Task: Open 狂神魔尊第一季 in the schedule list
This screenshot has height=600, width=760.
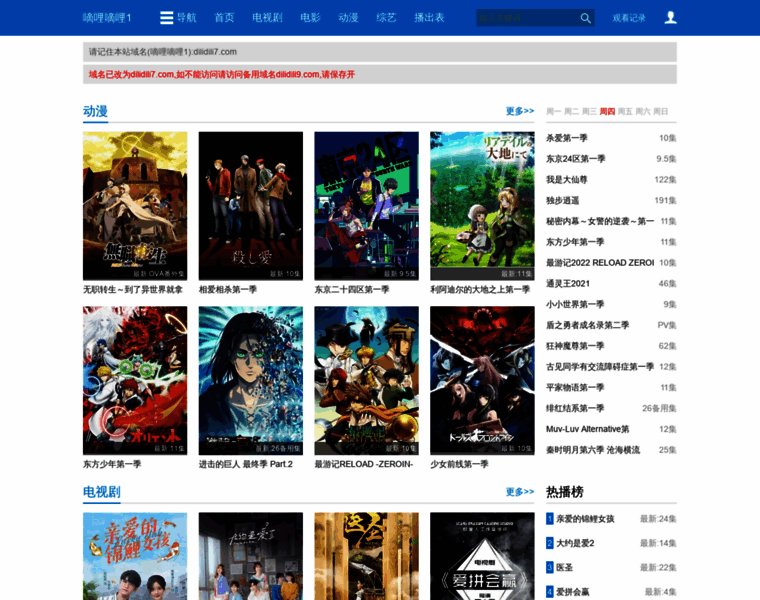Action: click(x=575, y=346)
